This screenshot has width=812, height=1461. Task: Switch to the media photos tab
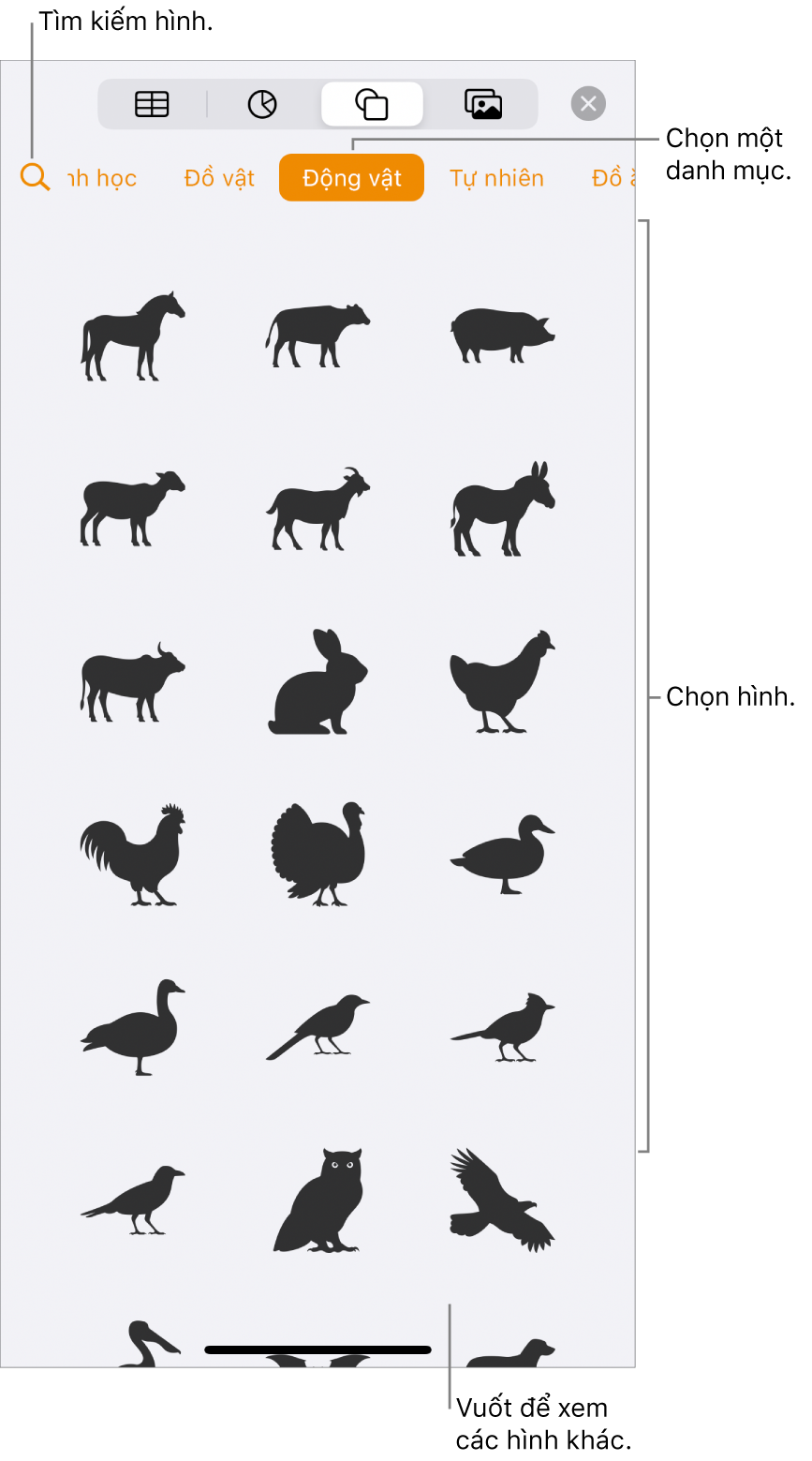(x=483, y=104)
